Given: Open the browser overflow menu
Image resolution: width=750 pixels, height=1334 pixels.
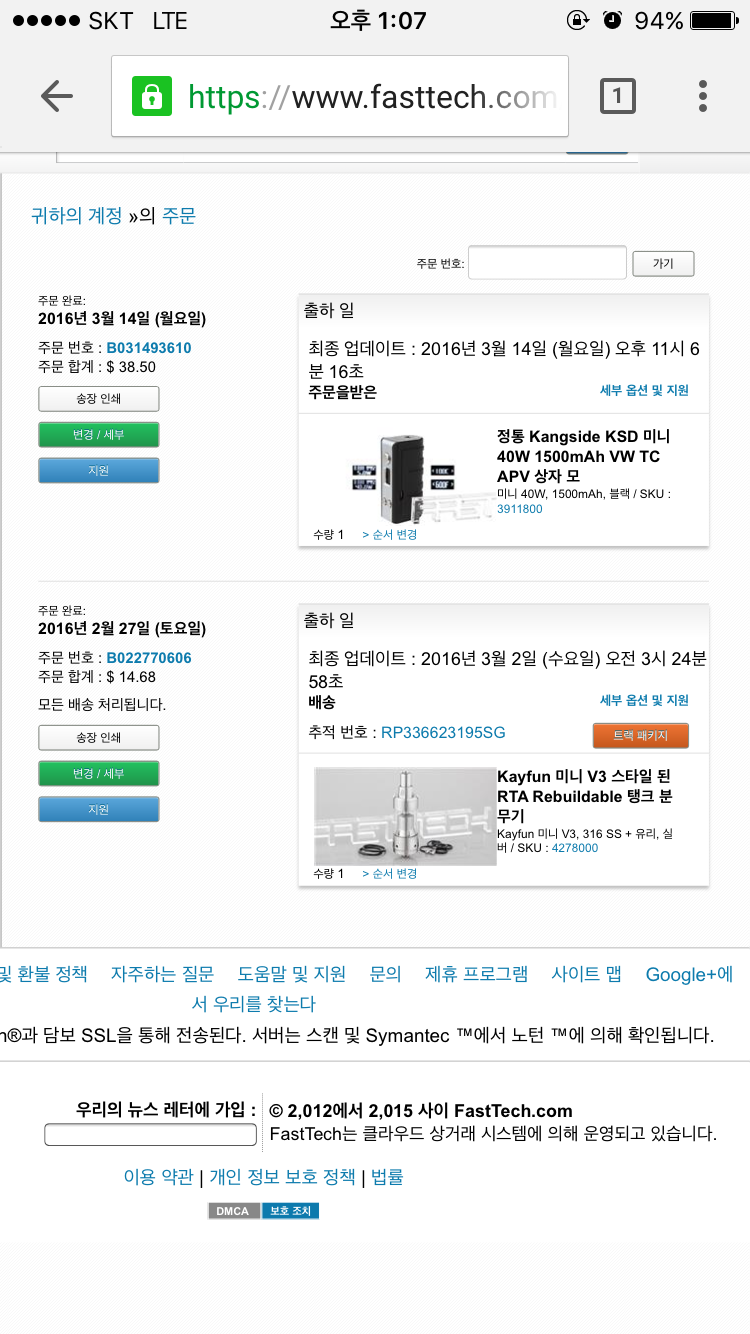Looking at the screenshot, I should point(703,96).
